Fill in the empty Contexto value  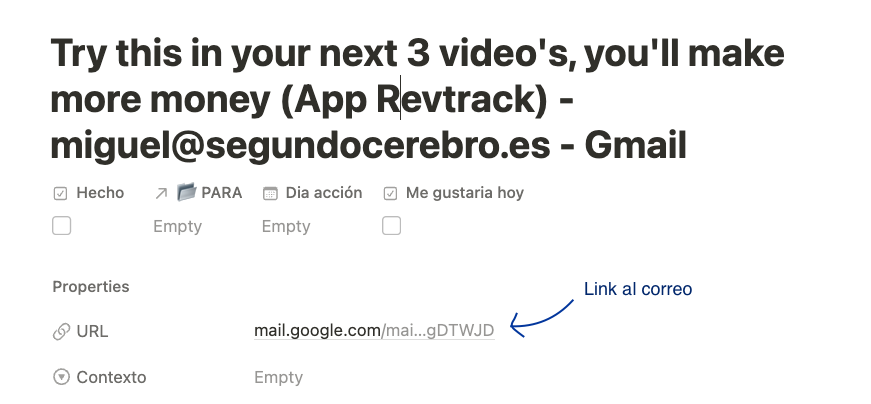[278, 378]
